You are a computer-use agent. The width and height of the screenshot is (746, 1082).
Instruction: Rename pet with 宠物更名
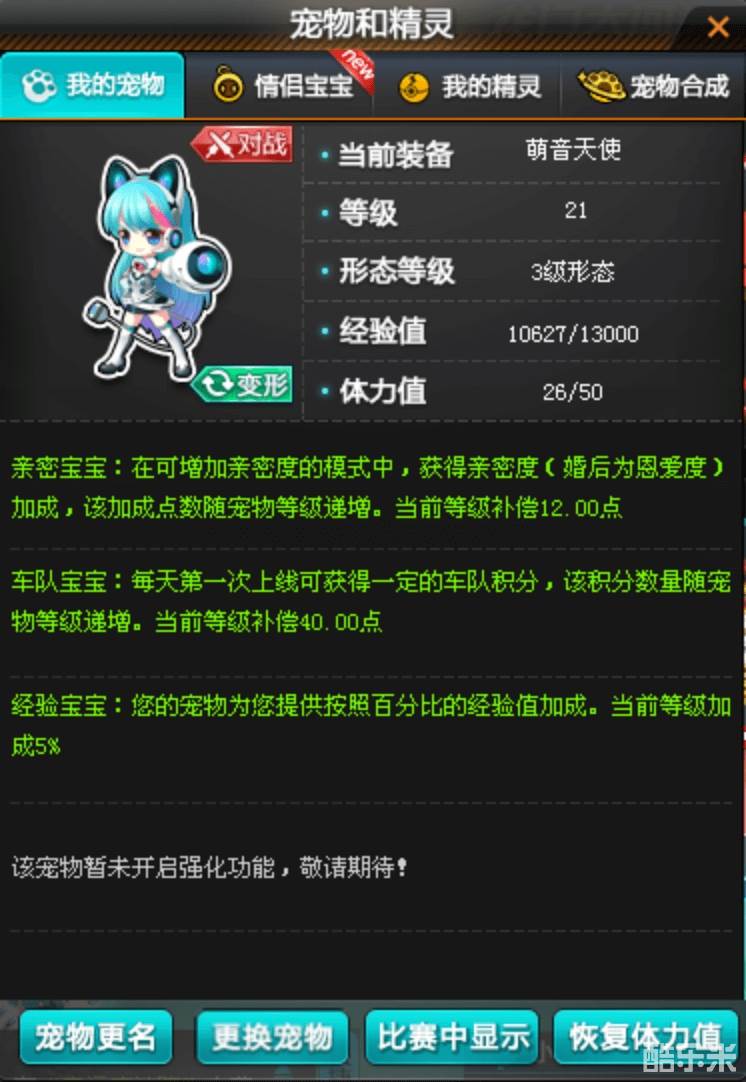click(96, 1037)
